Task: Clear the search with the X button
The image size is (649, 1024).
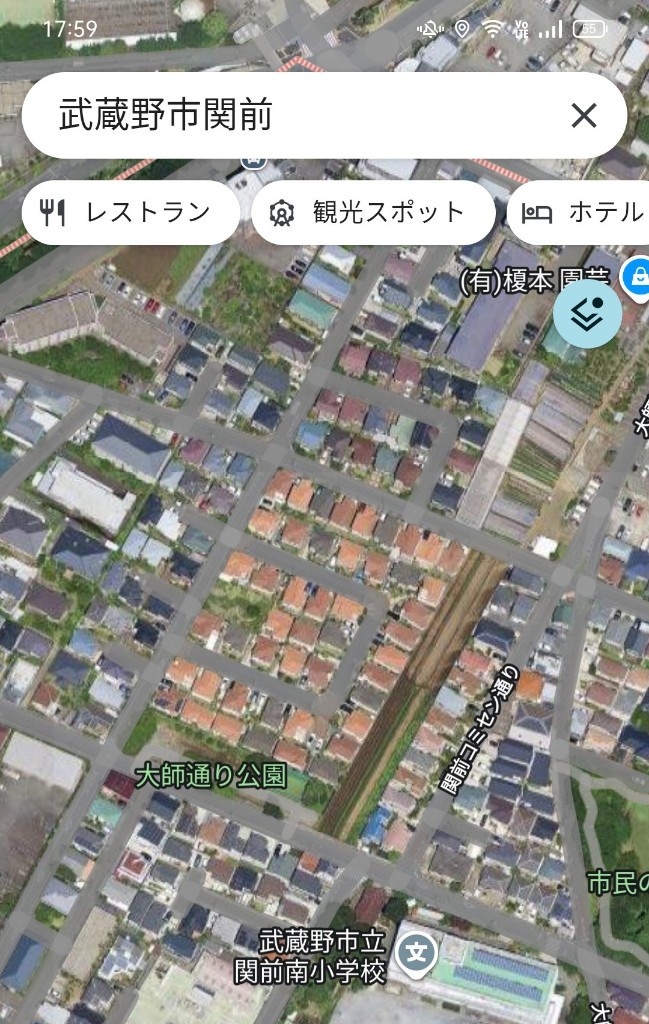Action: [584, 116]
